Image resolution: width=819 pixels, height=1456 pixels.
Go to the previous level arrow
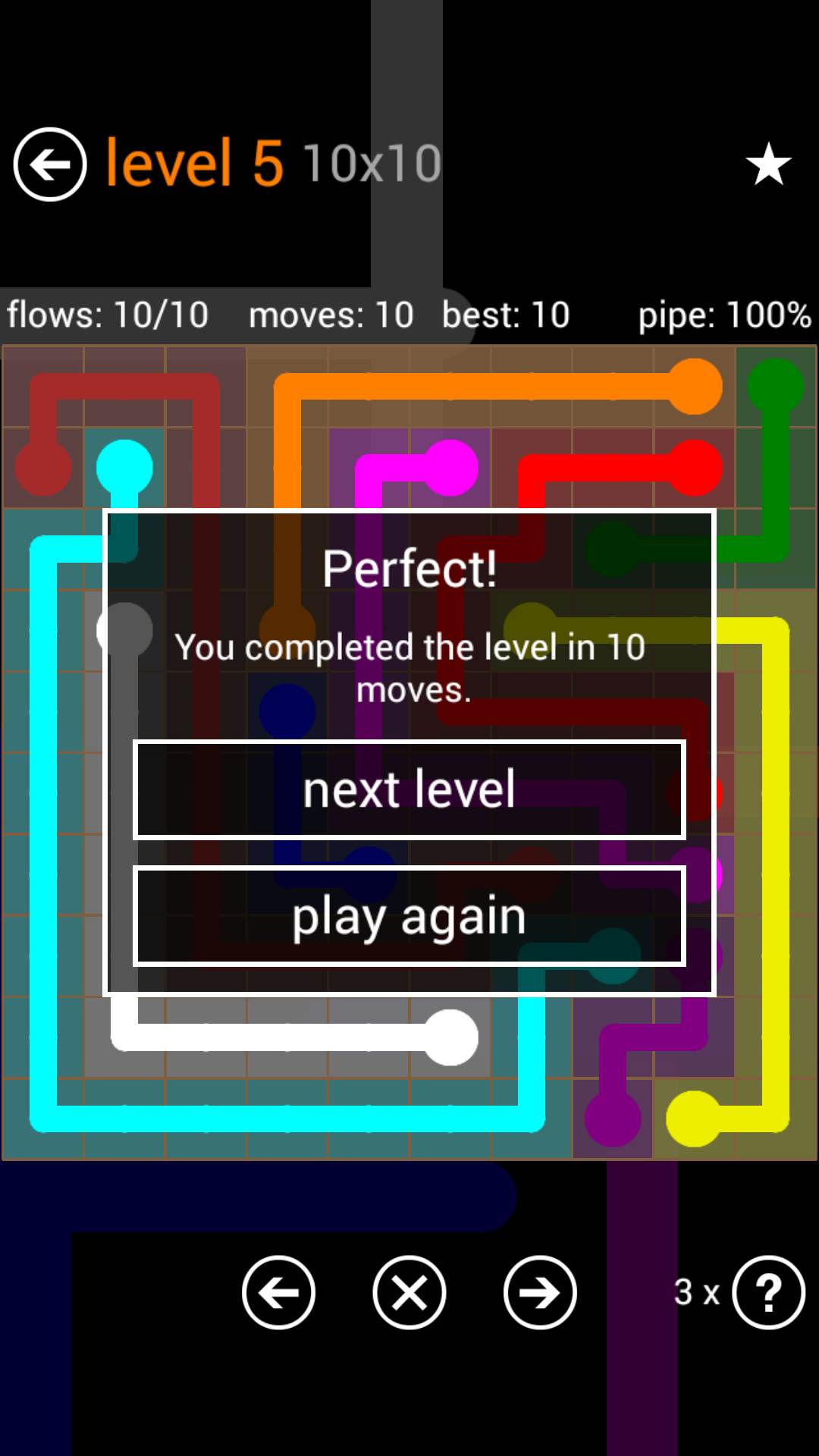pyautogui.click(x=278, y=1292)
